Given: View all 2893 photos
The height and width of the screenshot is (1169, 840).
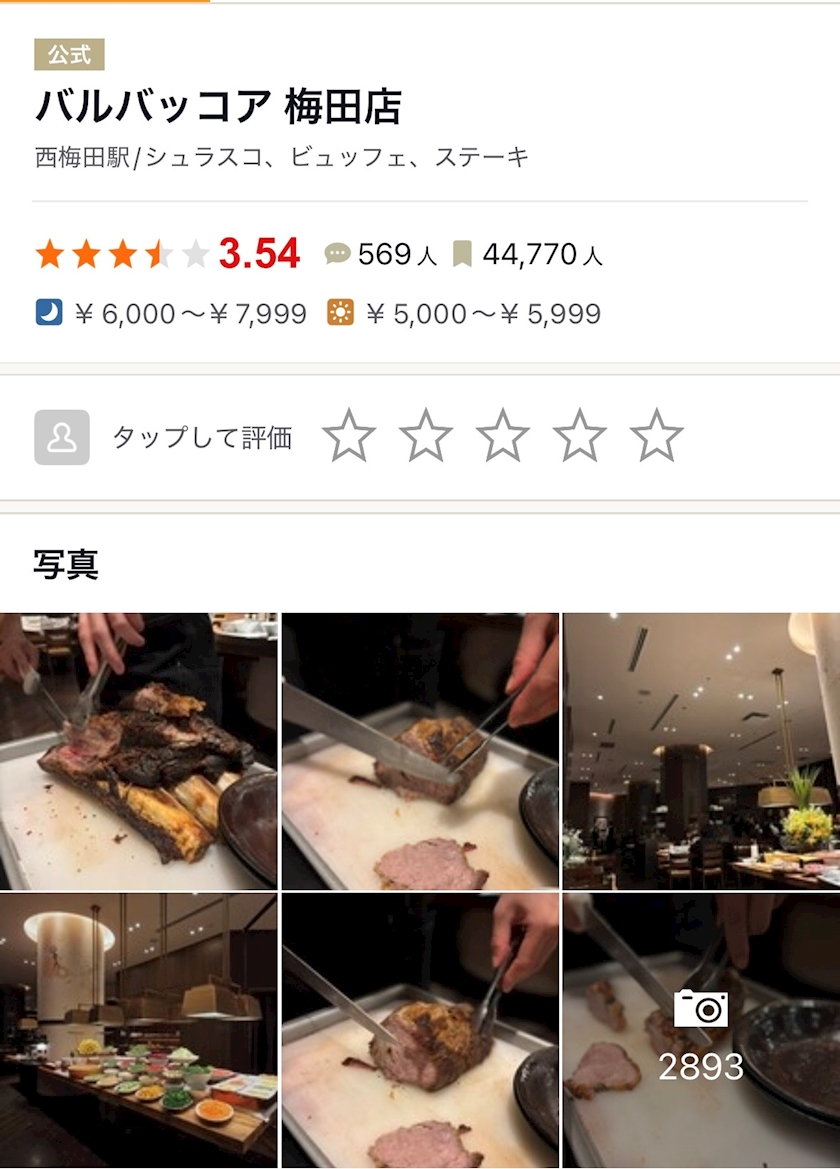Looking at the screenshot, I should click(x=701, y=1030).
